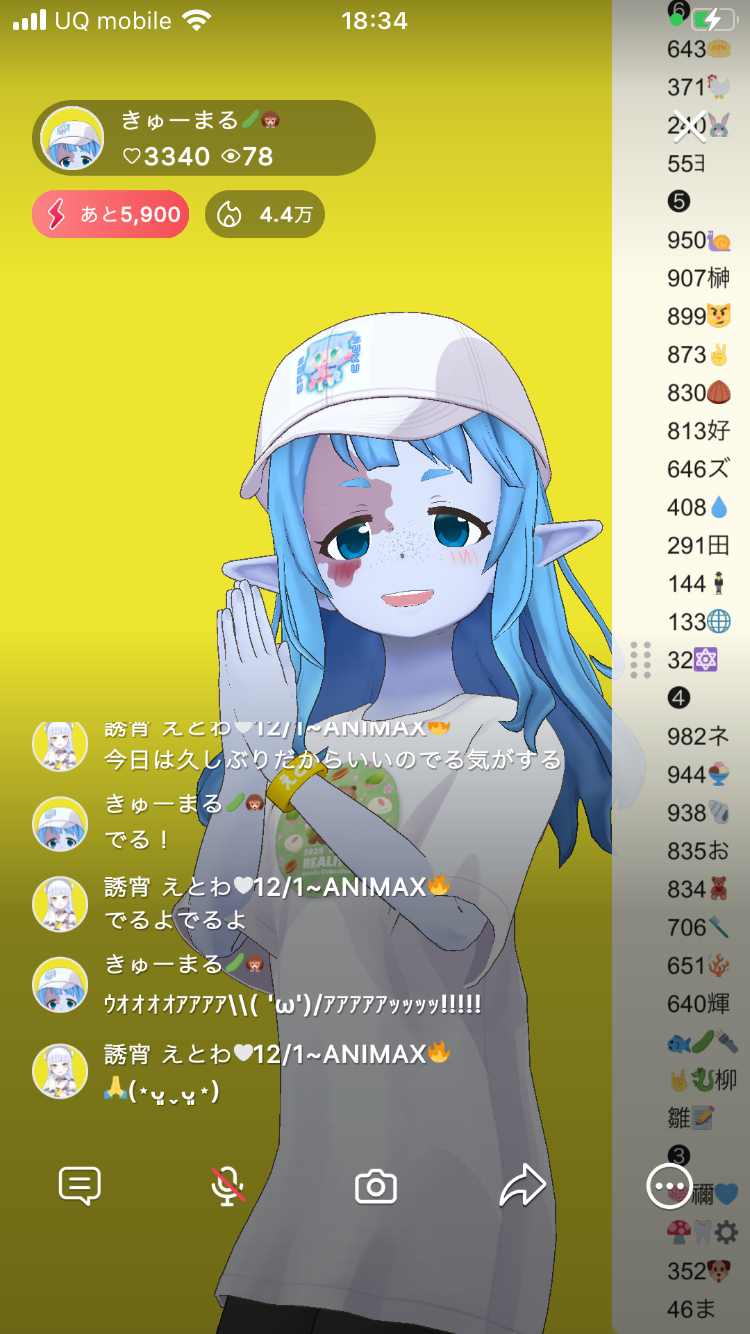This screenshot has height=1334, width=750.
Task: Open the comment input icon
Action: point(80,1187)
